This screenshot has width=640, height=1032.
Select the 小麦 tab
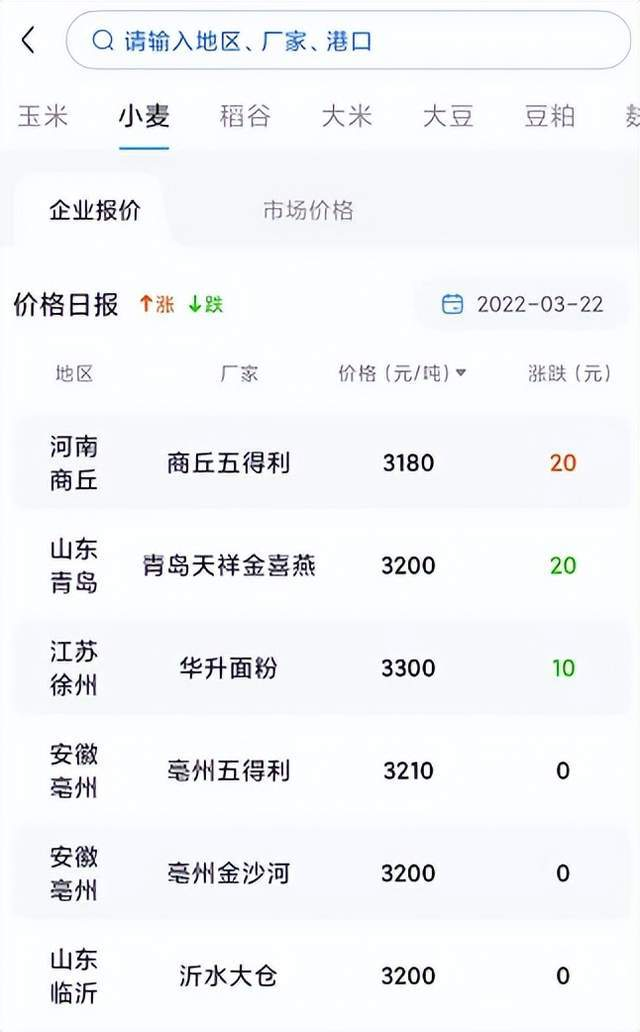(144, 116)
